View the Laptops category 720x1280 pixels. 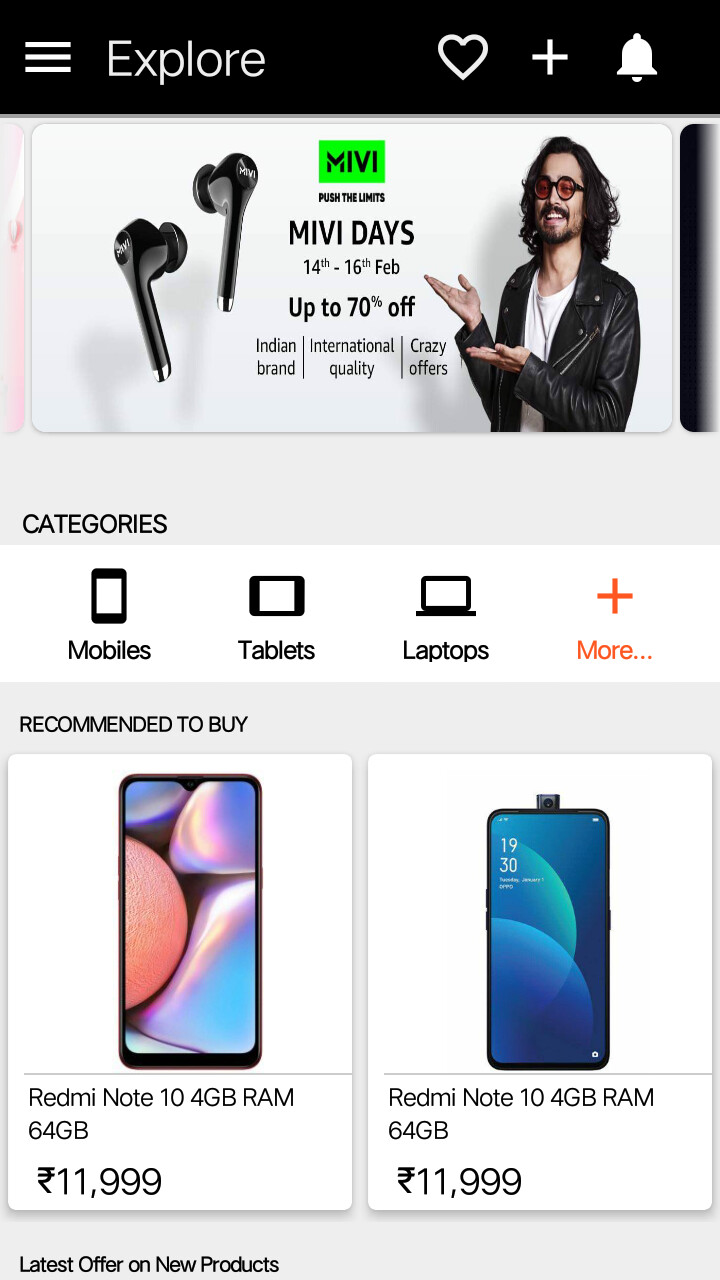point(445,614)
